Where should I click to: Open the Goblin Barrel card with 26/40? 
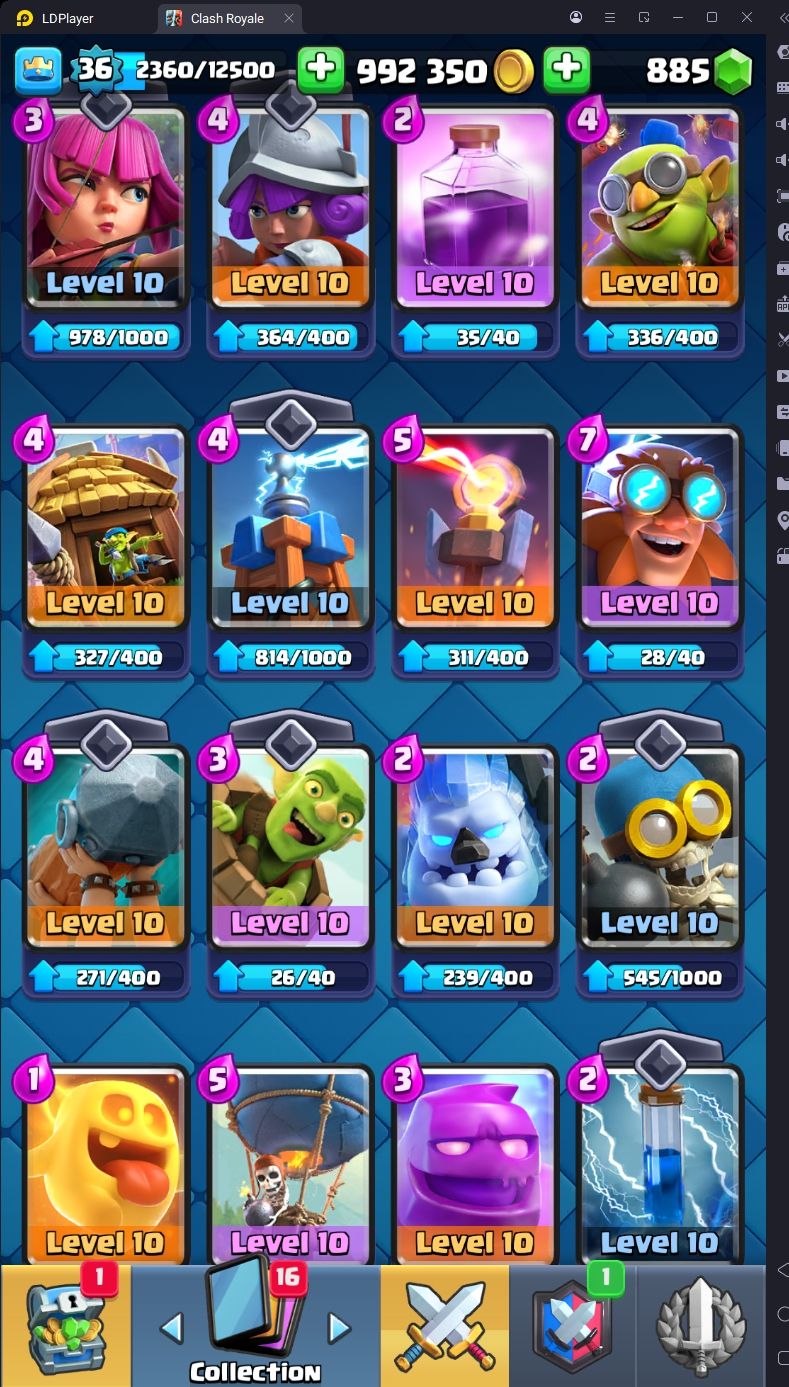tap(290, 848)
